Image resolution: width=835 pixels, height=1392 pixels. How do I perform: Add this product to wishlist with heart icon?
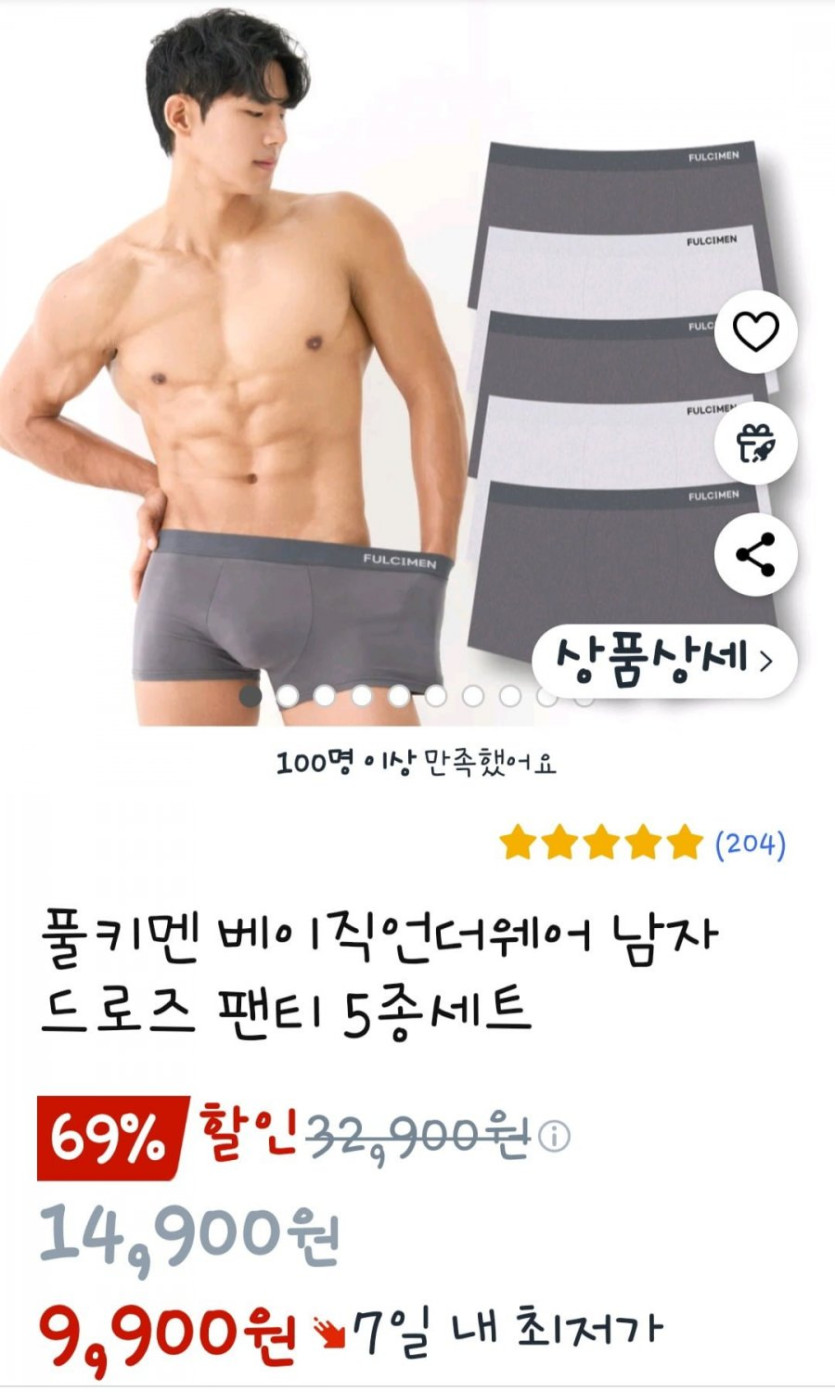pyautogui.click(x=756, y=332)
